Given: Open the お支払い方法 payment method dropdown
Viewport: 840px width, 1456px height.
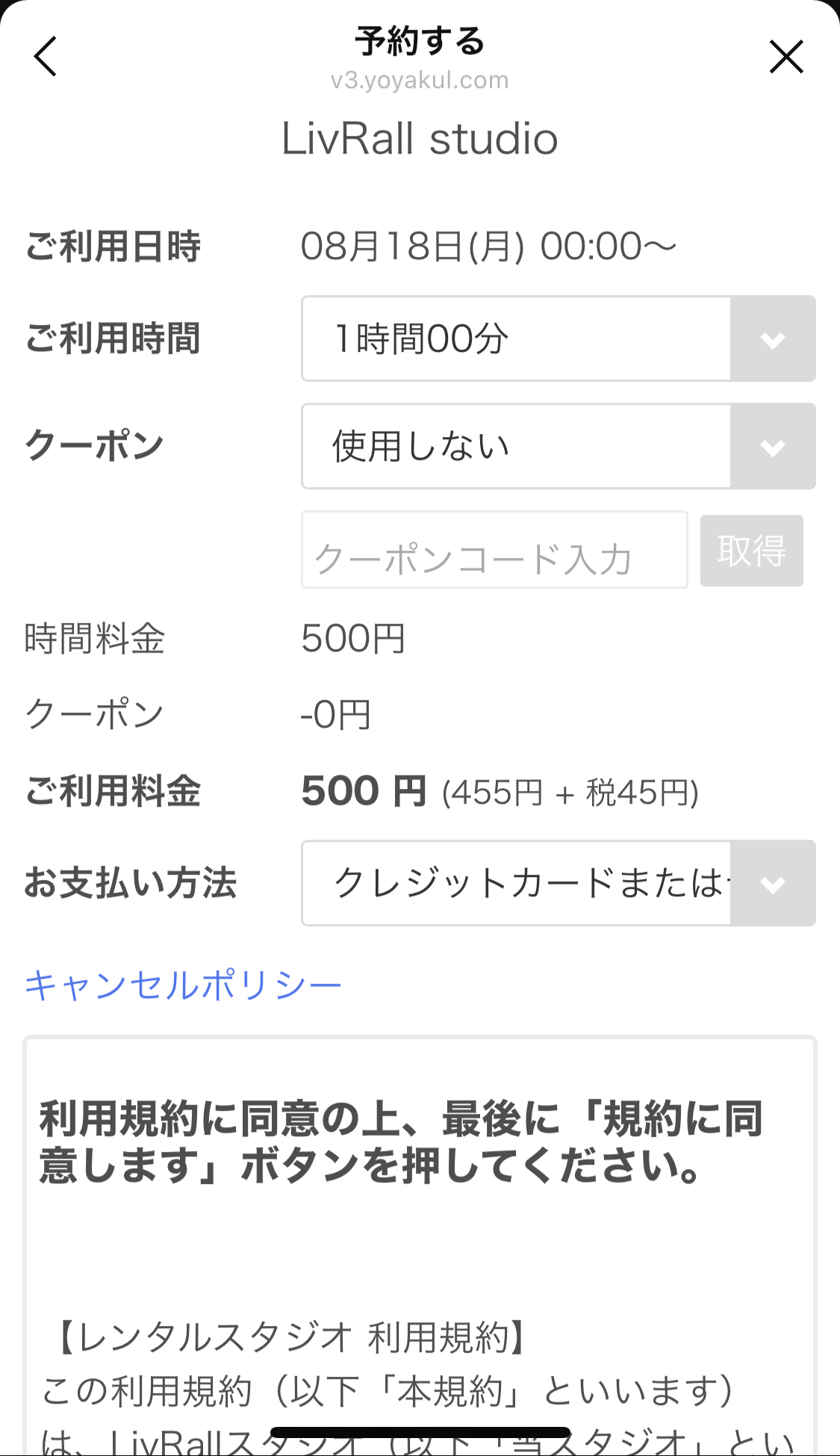Looking at the screenshot, I should (x=558, y=883).
